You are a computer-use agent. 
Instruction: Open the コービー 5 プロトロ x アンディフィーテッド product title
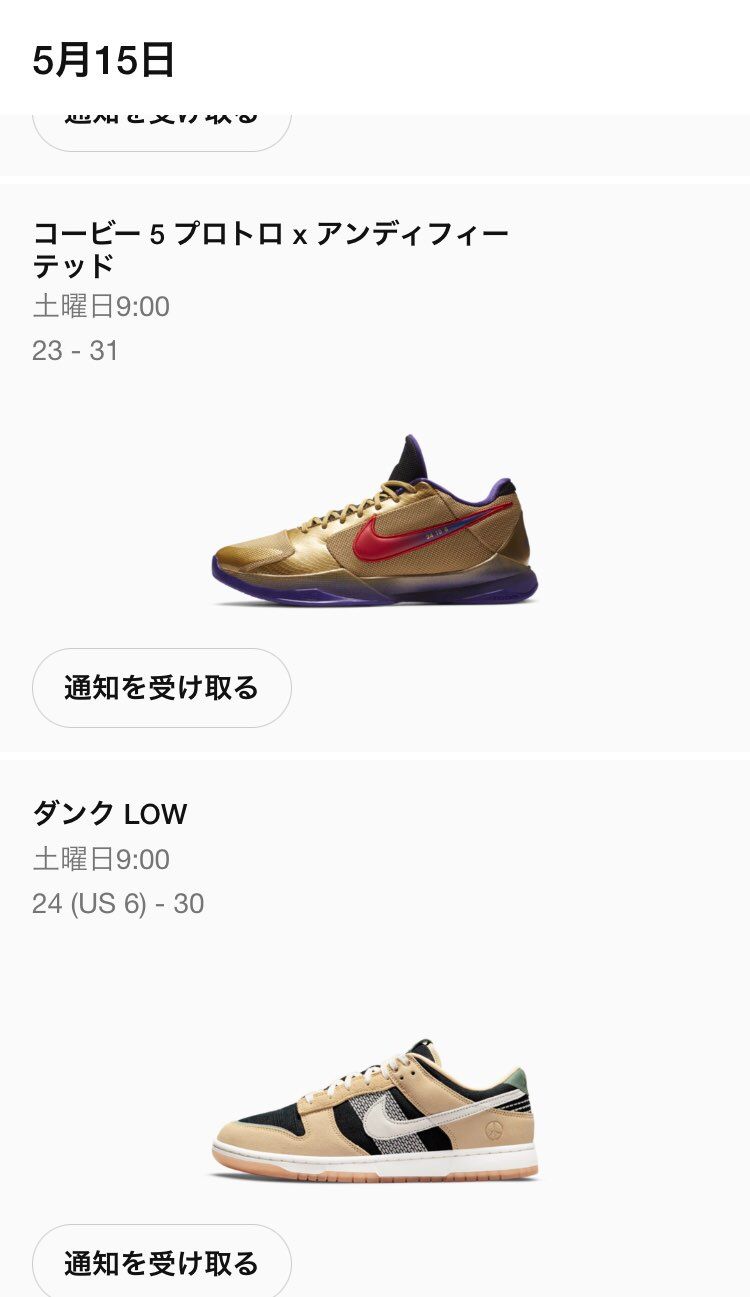tap(270, 232)
